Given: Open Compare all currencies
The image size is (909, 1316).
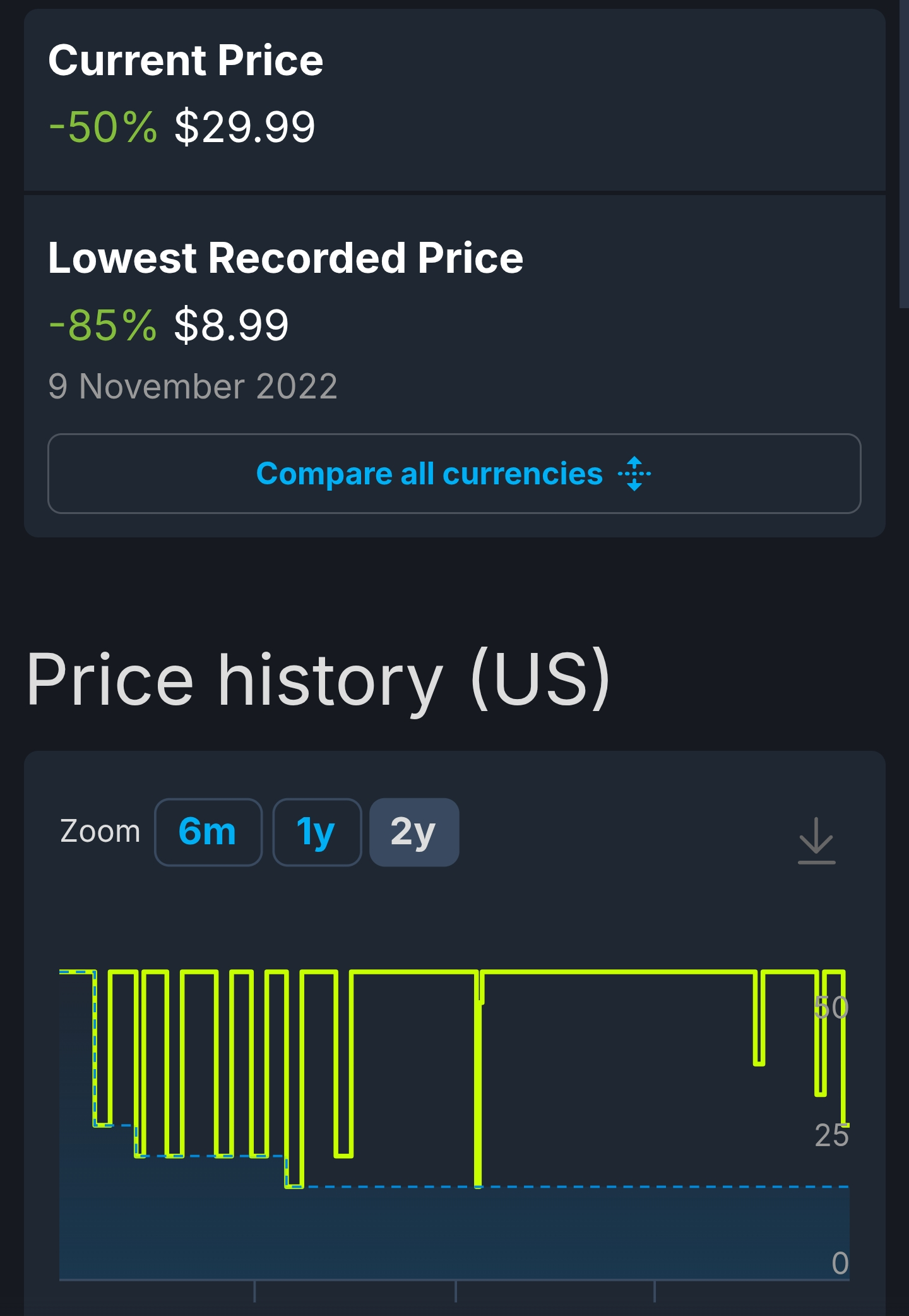Looking at the screenshot, I should [454, 474].
